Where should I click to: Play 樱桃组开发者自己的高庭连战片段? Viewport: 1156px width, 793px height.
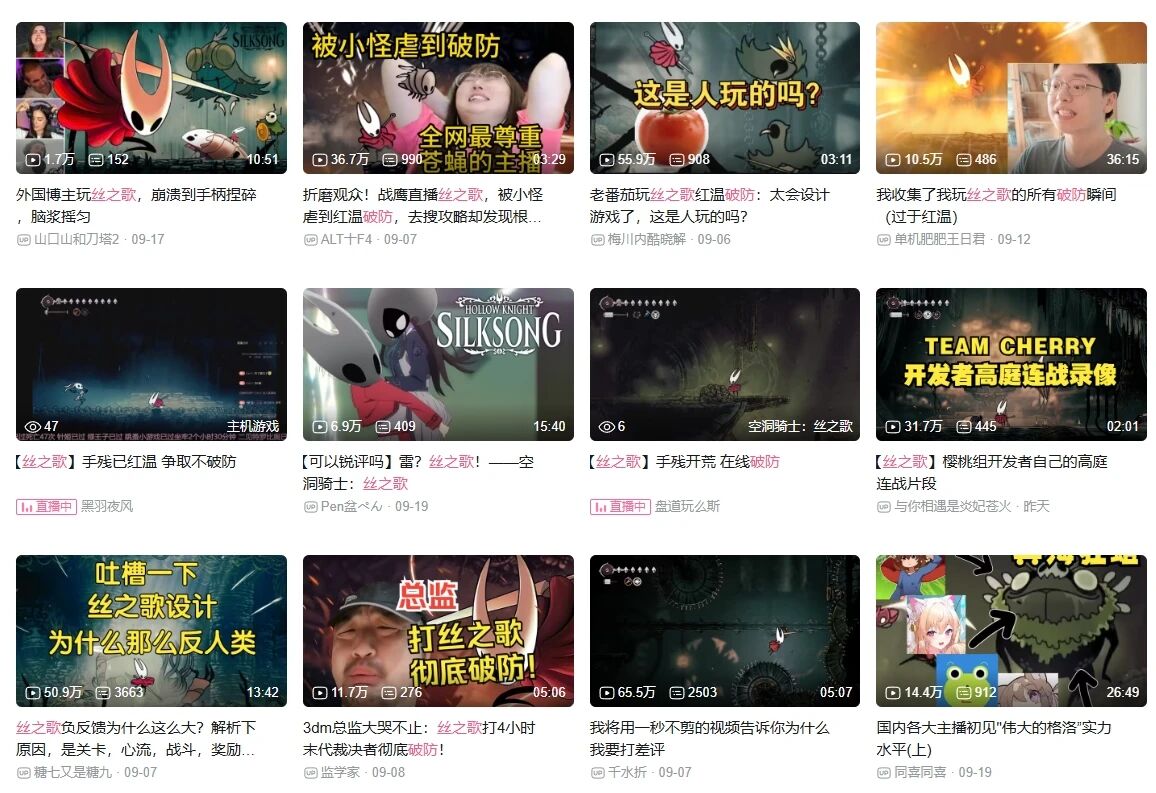click(x=1011, y=364)
